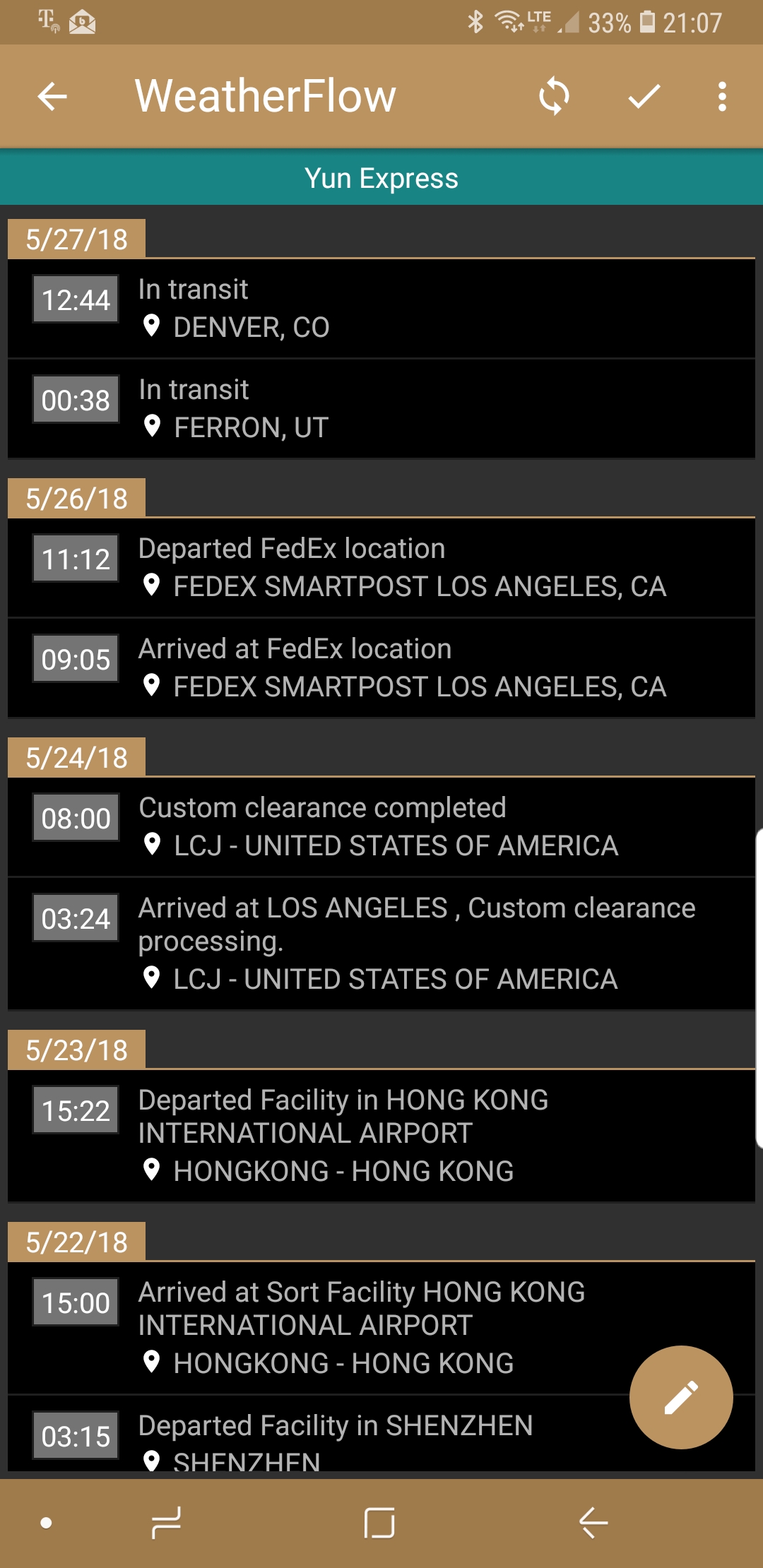Tap the 08:00 time badge for customs clearance
This screenshot has width=763, height=1568.
[75, 818]
